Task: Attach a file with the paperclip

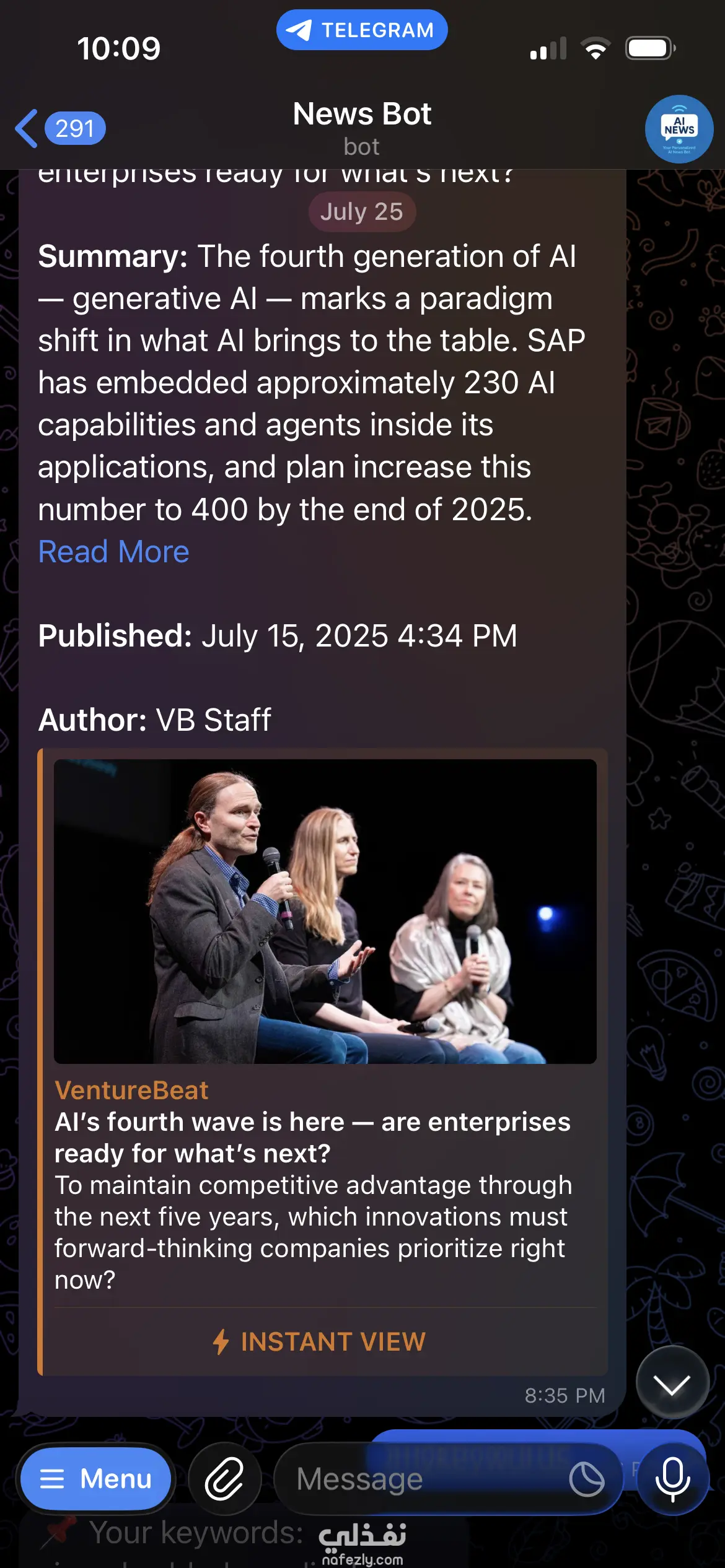Action: pos(224,1479)
